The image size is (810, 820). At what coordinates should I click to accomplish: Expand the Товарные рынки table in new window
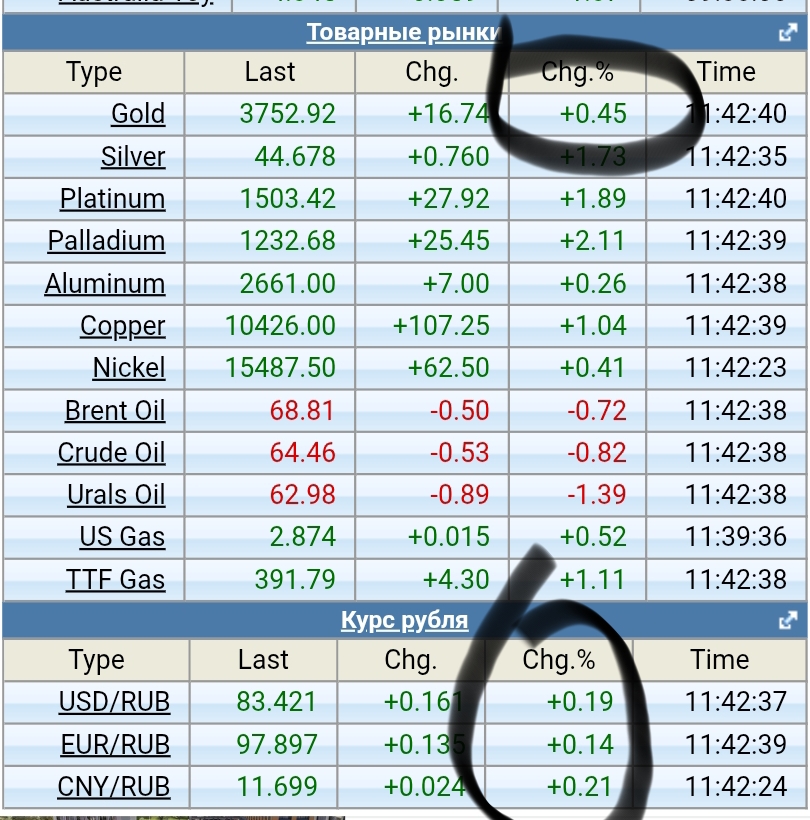point(787,33)
